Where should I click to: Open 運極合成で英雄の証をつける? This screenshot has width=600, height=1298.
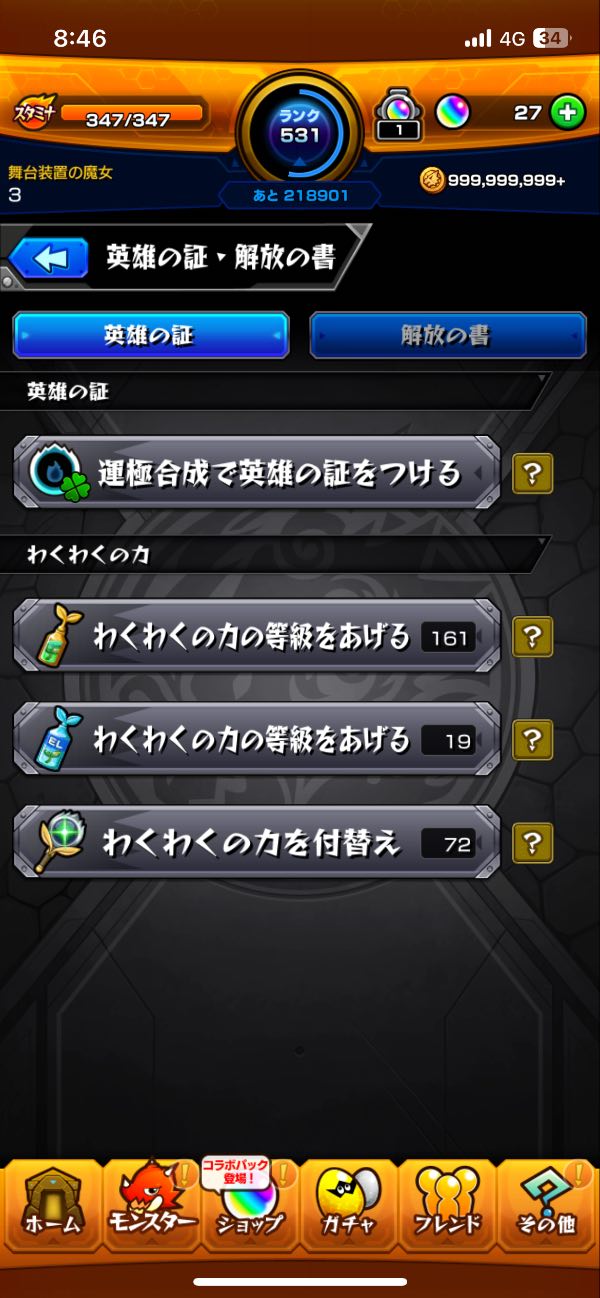(256, 472)
